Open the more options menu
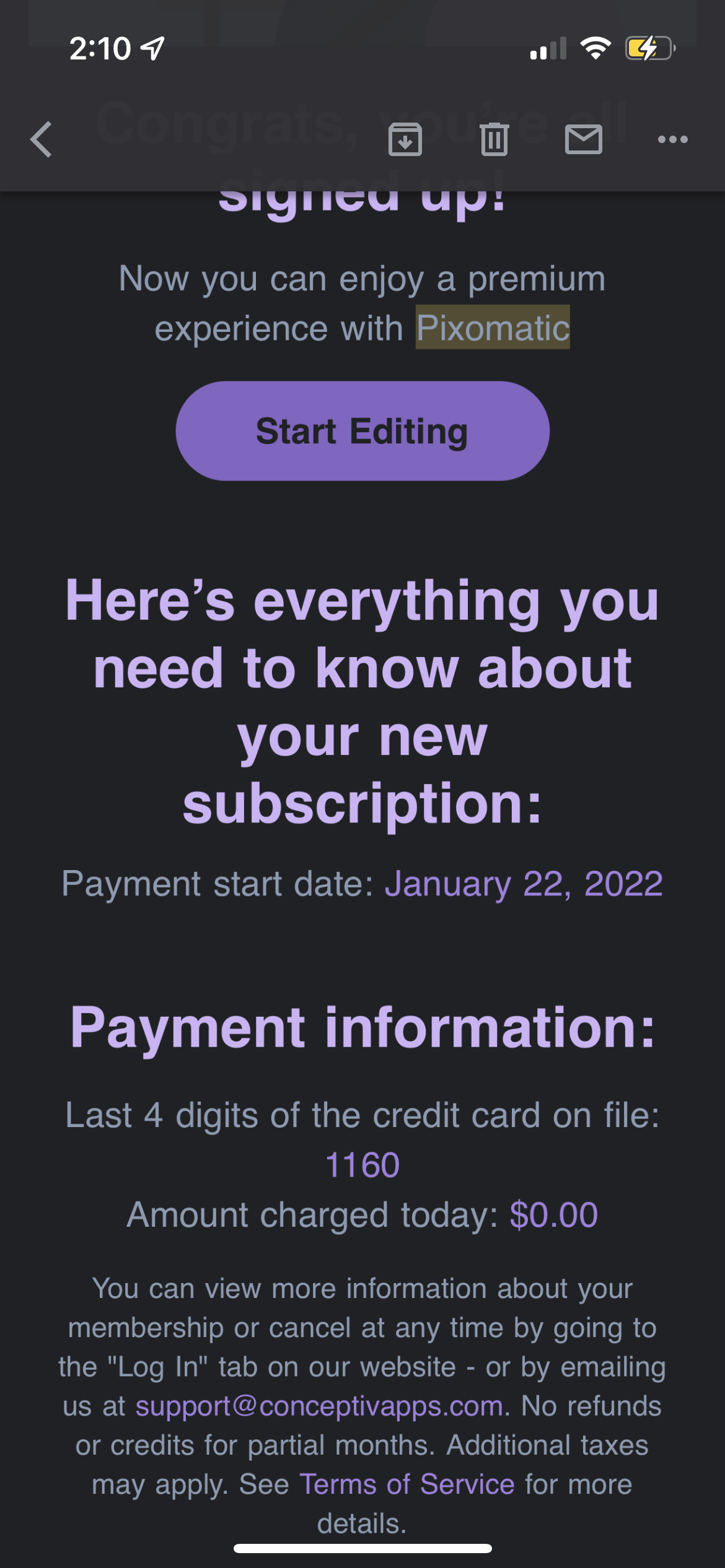This screenshot has width=725, height=1568. (x=672, y=139)
